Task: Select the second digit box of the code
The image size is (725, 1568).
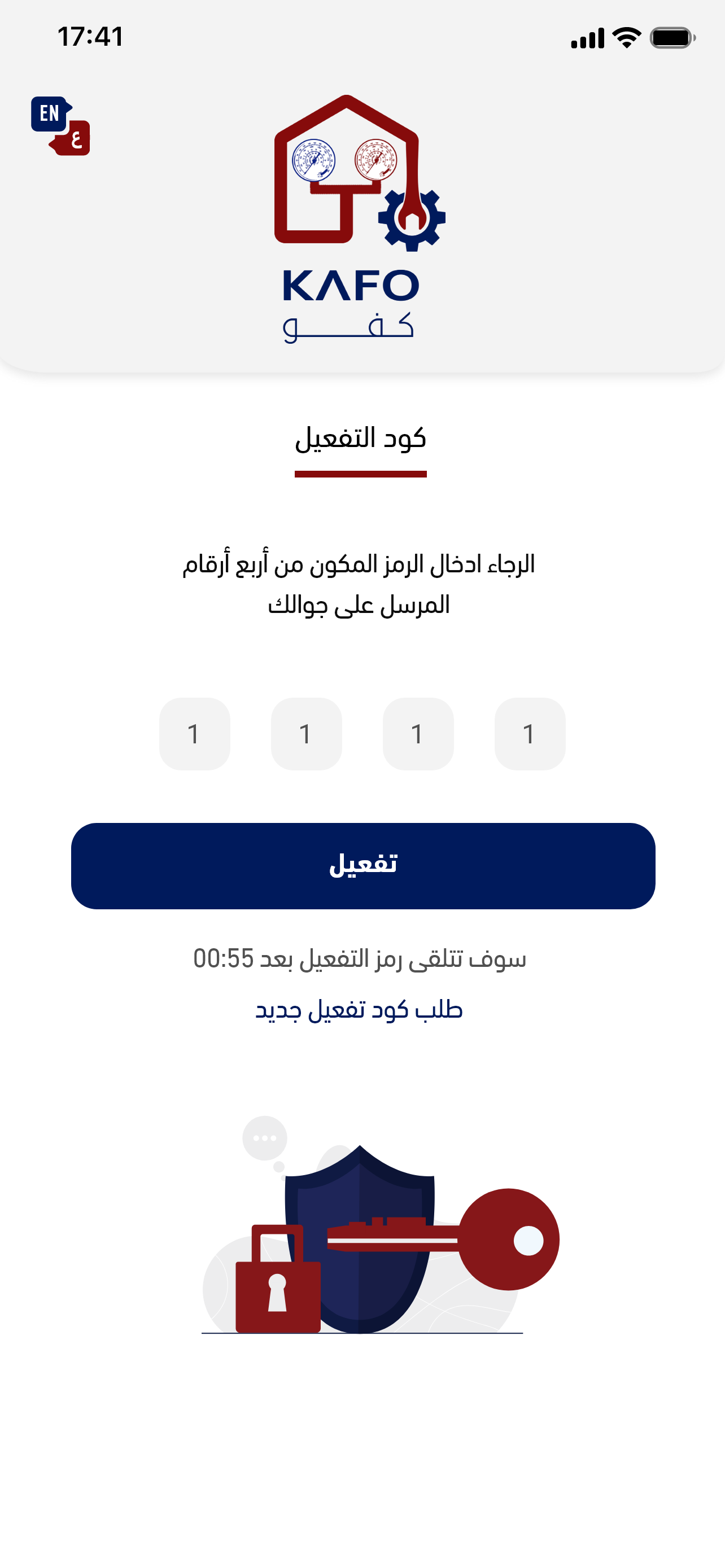Action: tap(418, 733)
